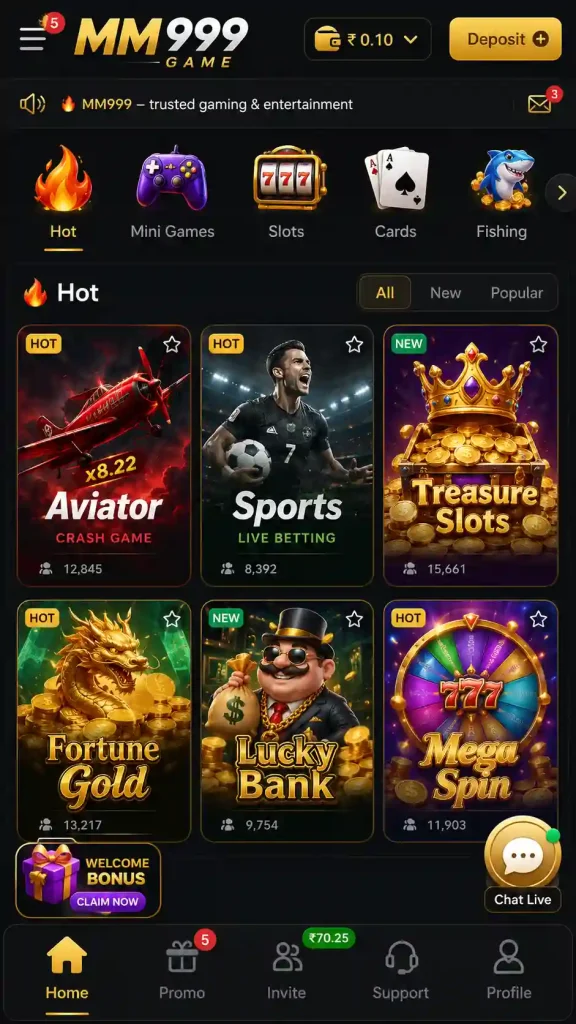Screen dimensions: 576x1024
Task: Claim the welcome bonus now
Action: (108, 902)
